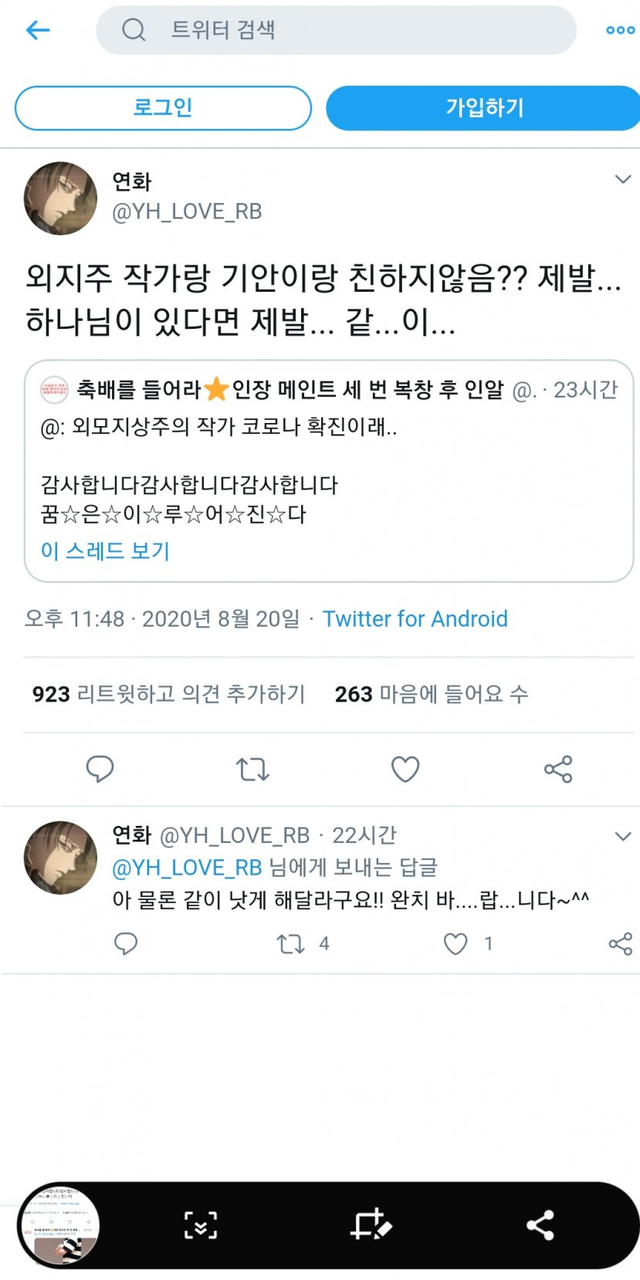Tap the 이 스레드 보기 link
This screenshot has height=1280, width=640.
[x=105, y=551]
